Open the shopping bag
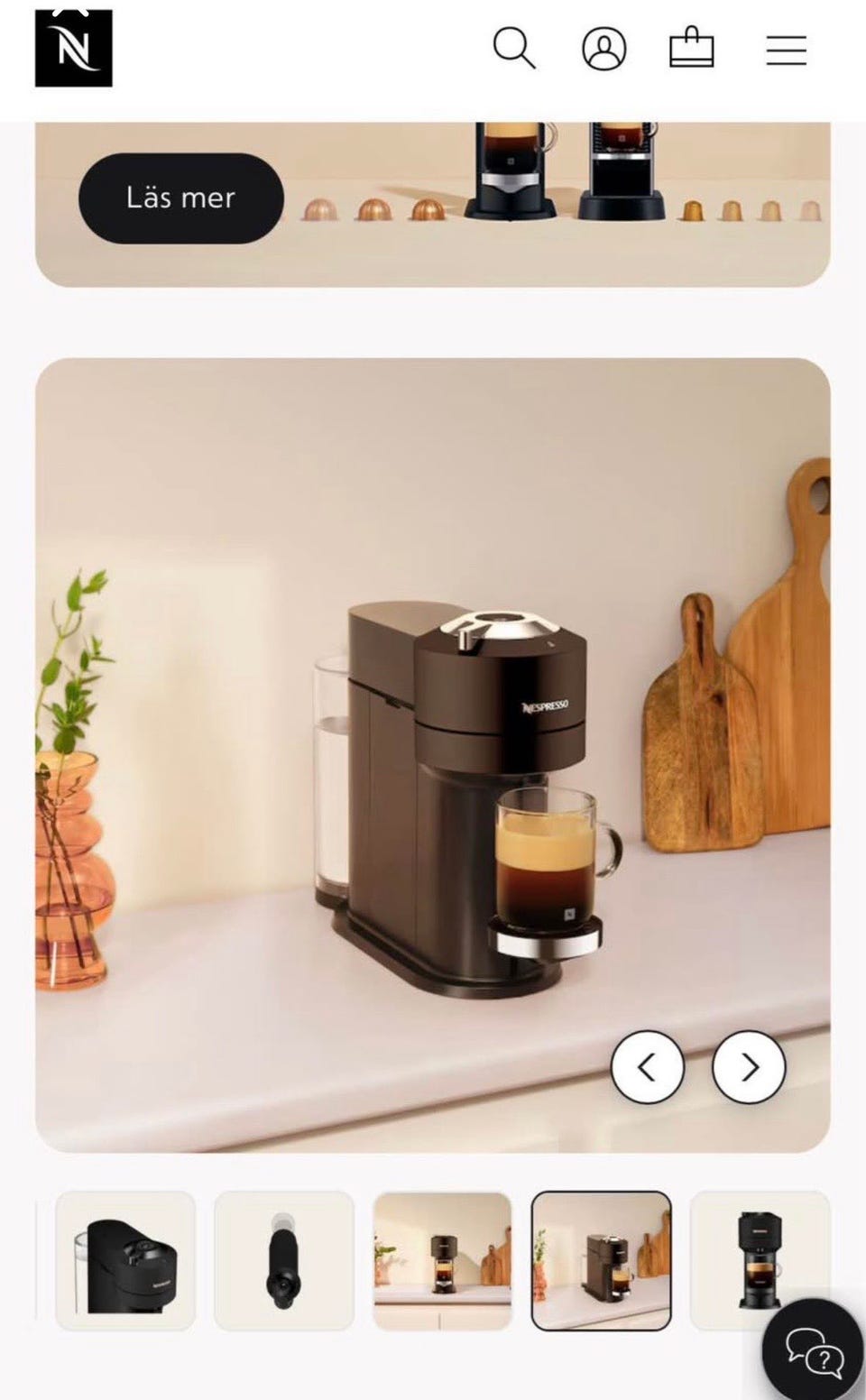 [x=692, y=48]
